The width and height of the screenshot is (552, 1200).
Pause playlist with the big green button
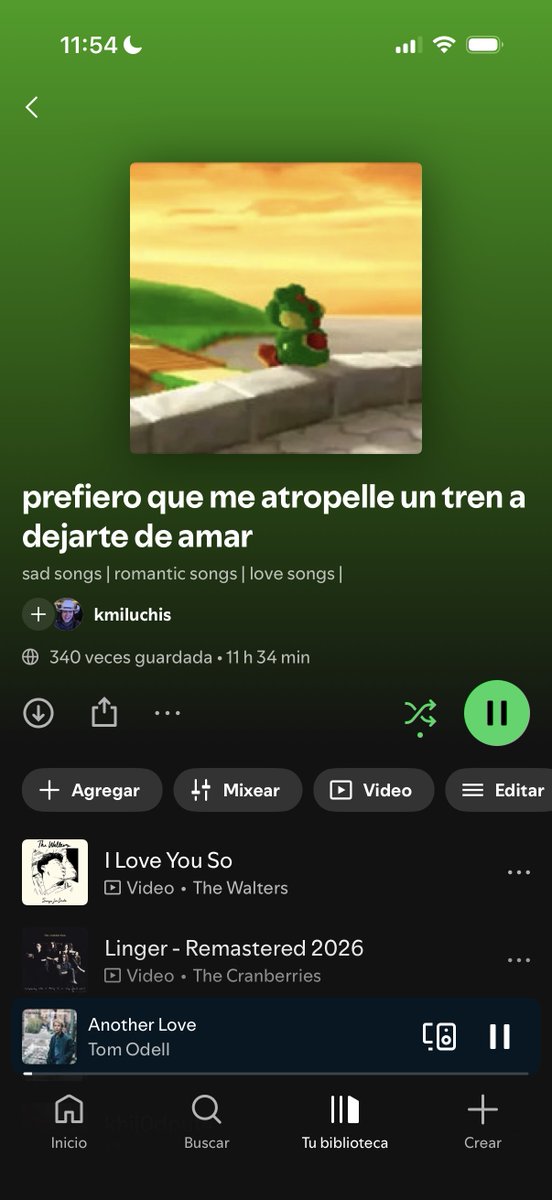tap(497, 713)
